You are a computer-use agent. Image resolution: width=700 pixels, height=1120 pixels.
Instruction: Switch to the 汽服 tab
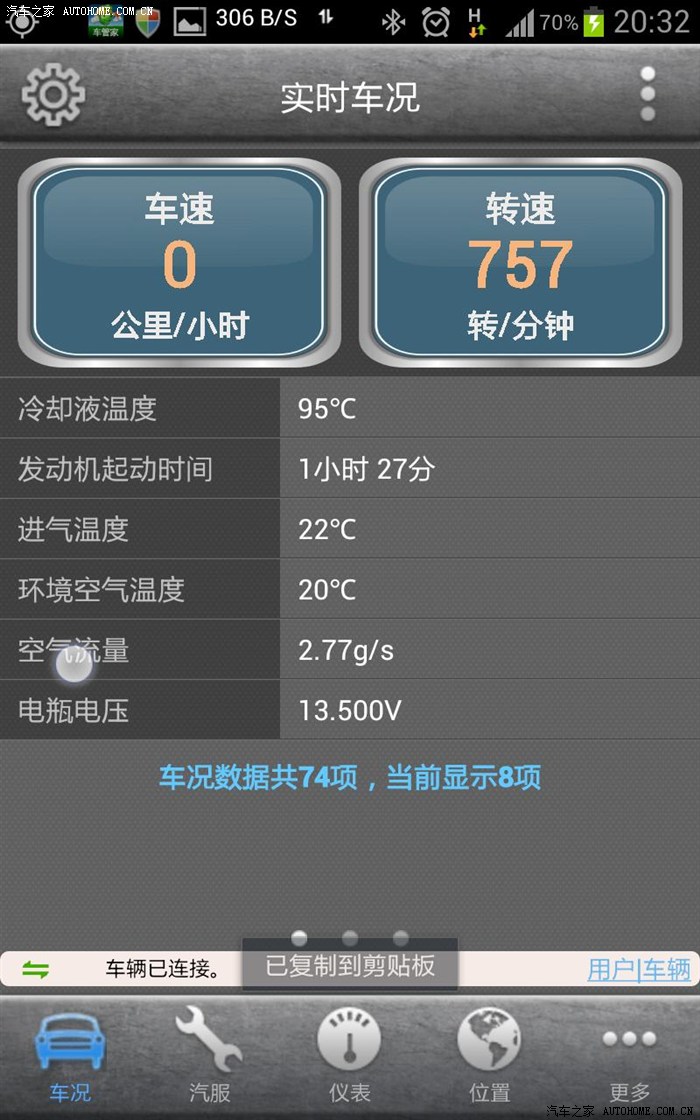tap(210, 1055)
